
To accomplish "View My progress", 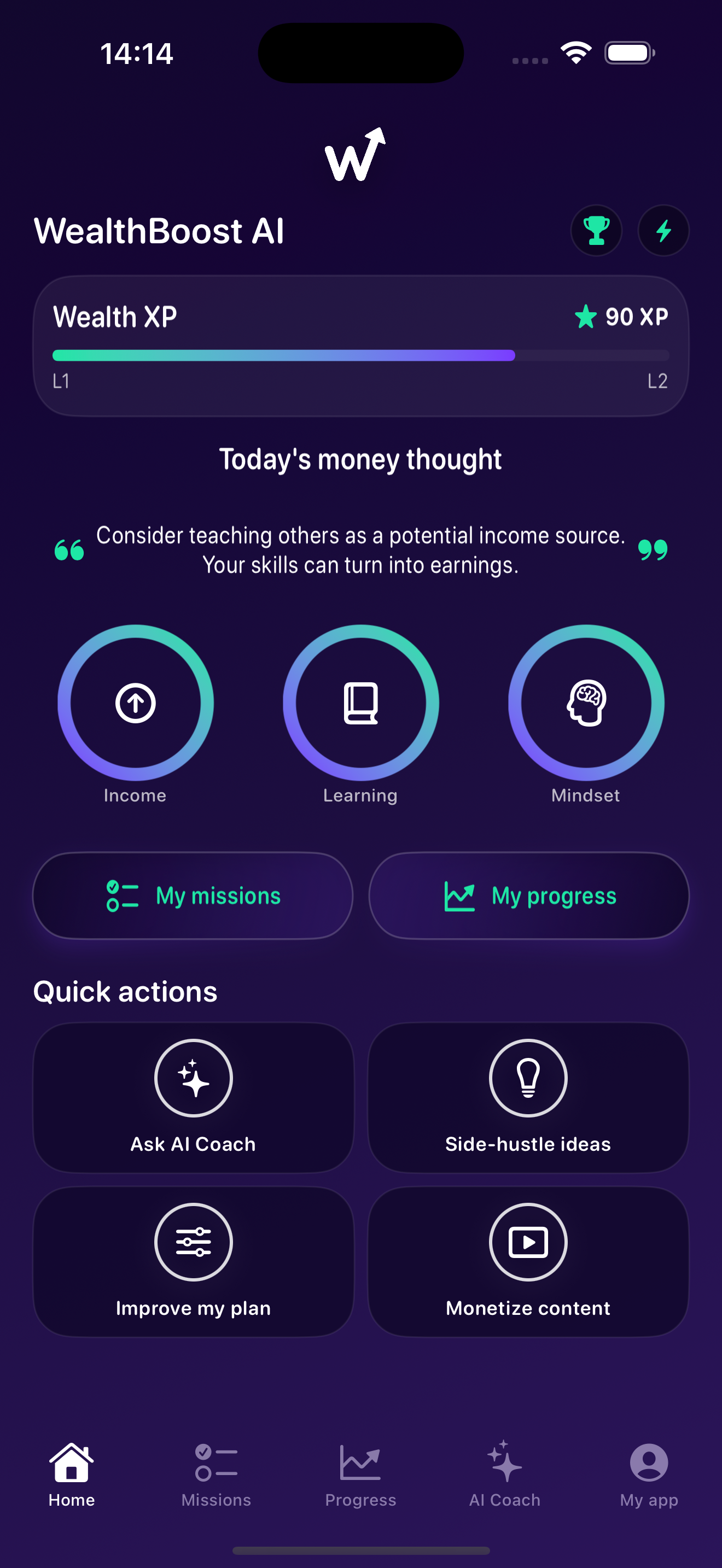I will 528,896.
